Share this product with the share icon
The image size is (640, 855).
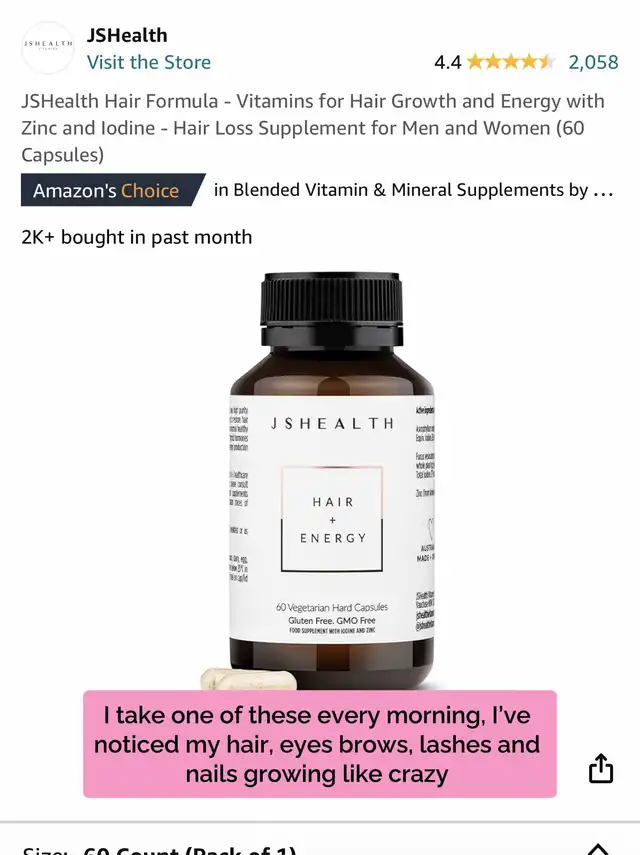(x=601, y=768)
